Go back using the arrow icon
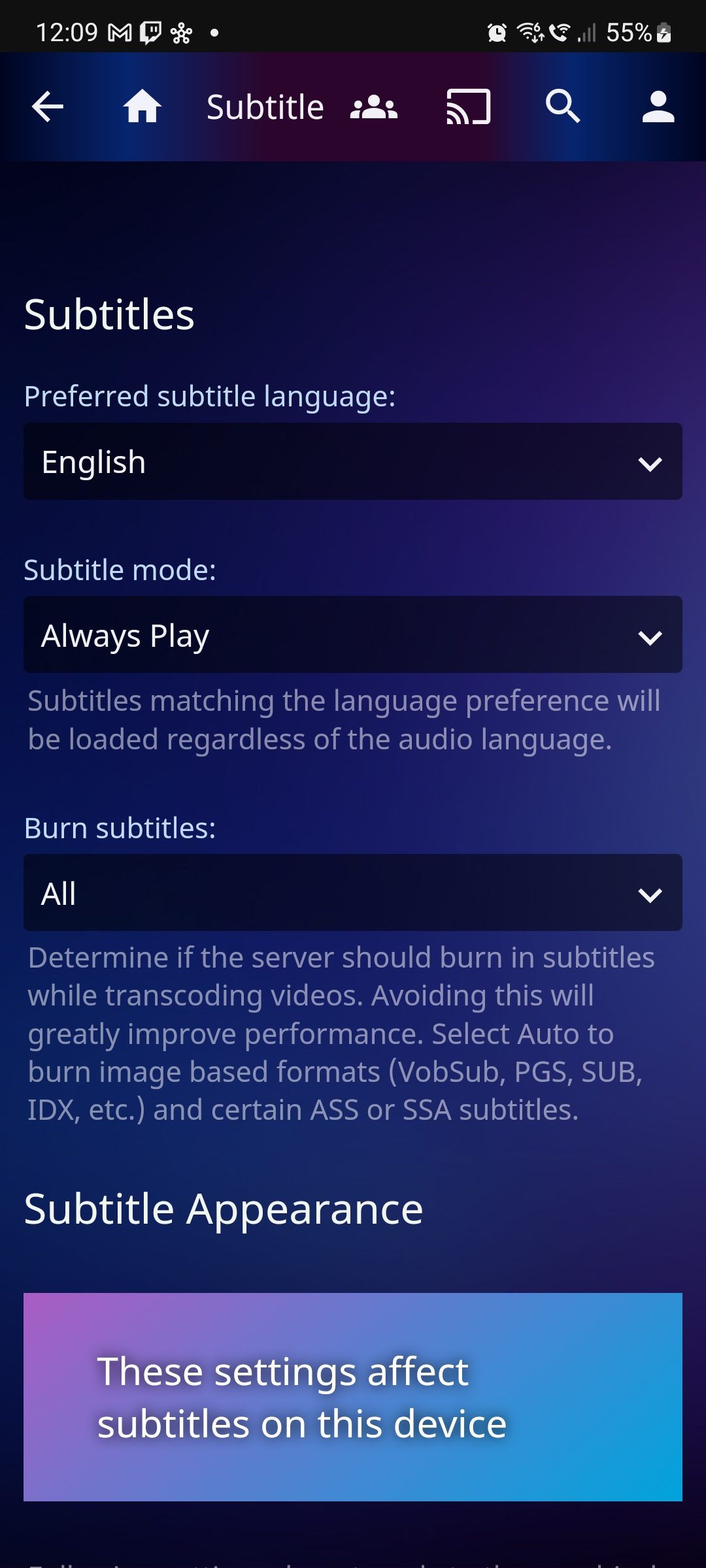 48,107
